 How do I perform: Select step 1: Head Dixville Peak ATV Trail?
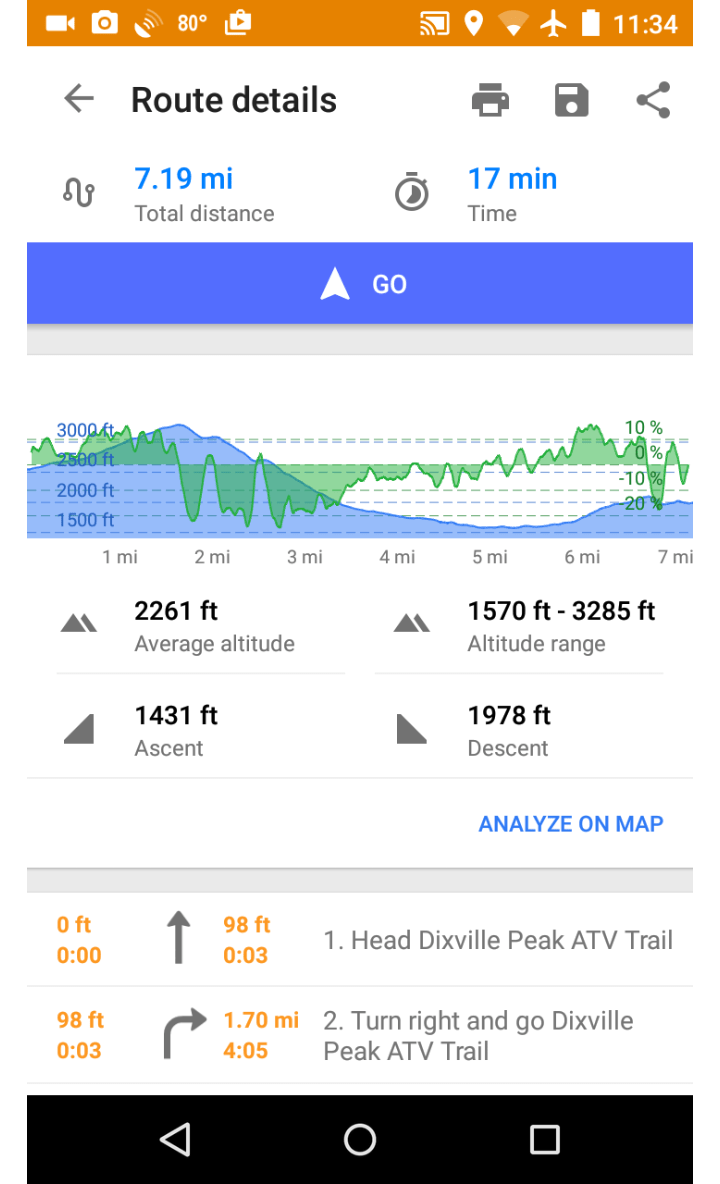point(497,940)
